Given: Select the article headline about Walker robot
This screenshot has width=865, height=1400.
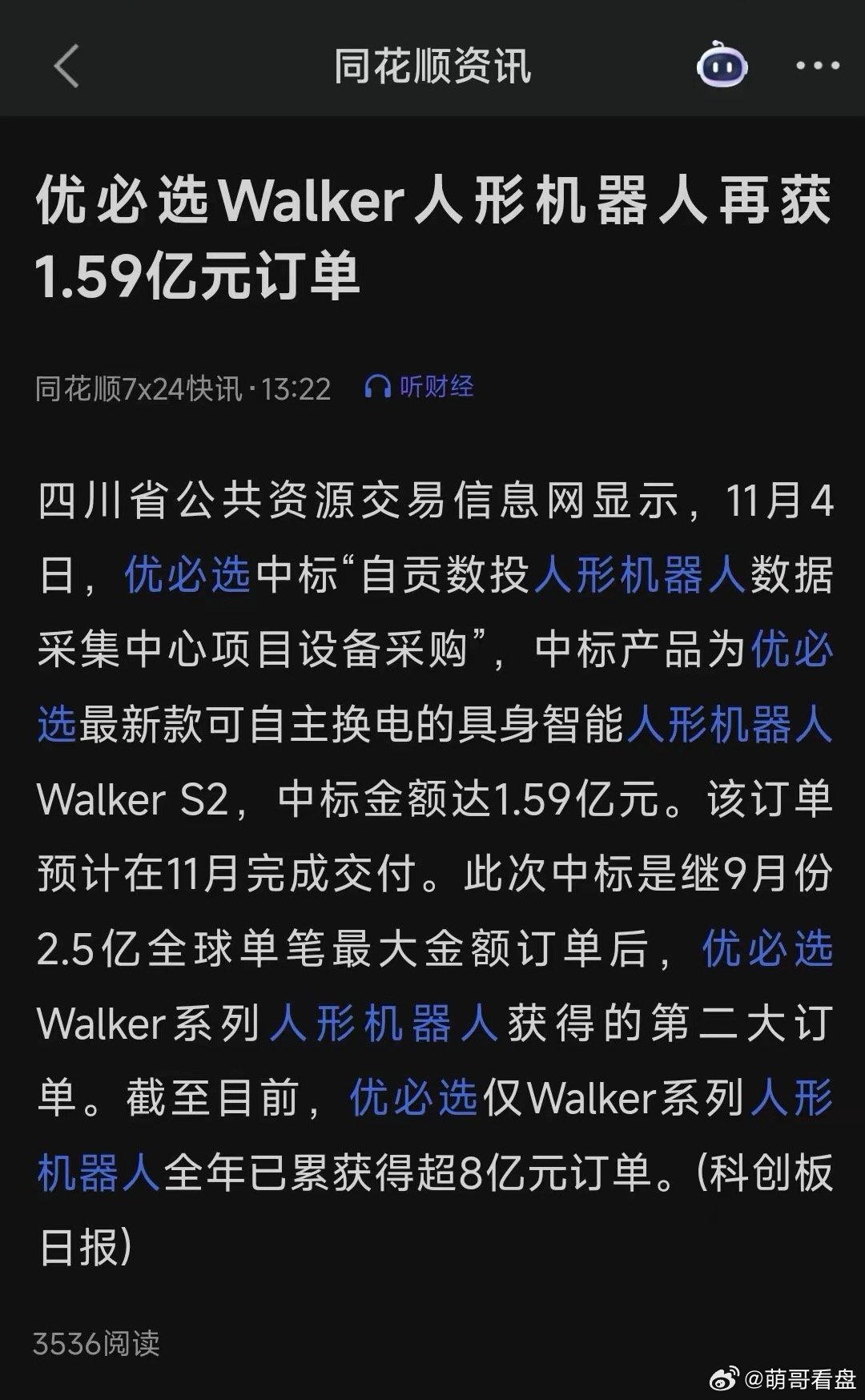Looking at the screenshot, I should 432,236.
